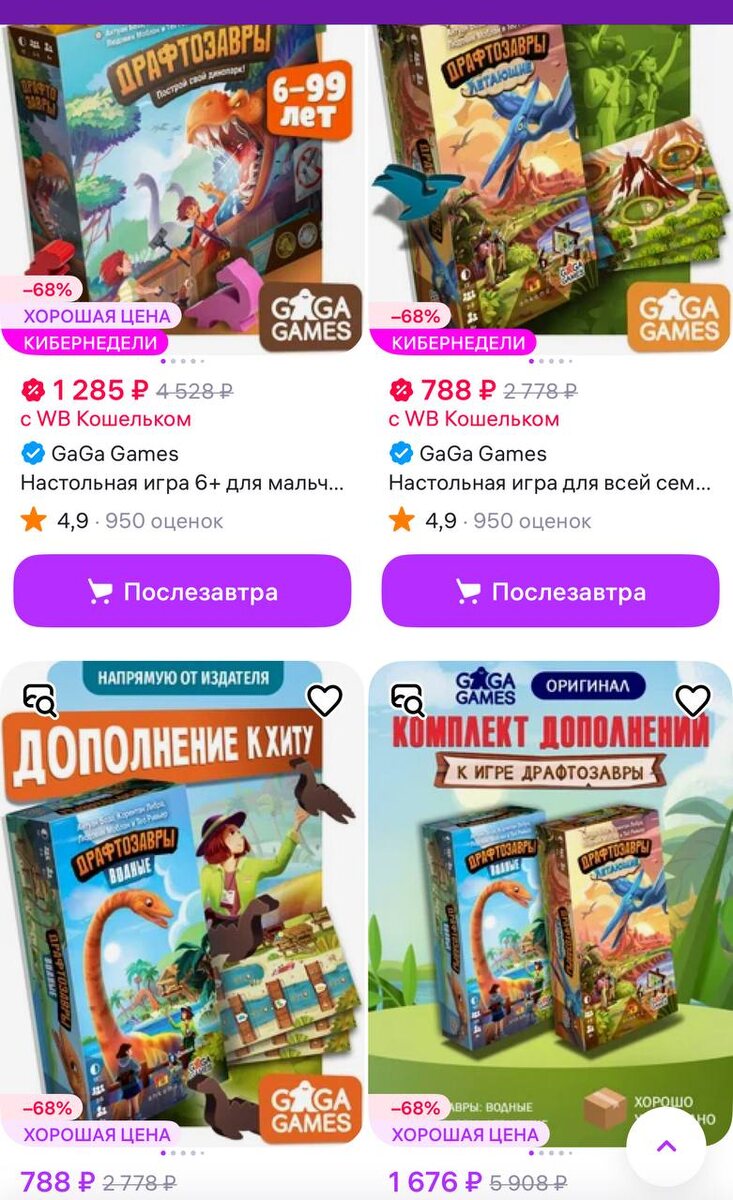Jump back to top of the list
The height and width of the screenshot is (1200, 733).
[666, 1146]
